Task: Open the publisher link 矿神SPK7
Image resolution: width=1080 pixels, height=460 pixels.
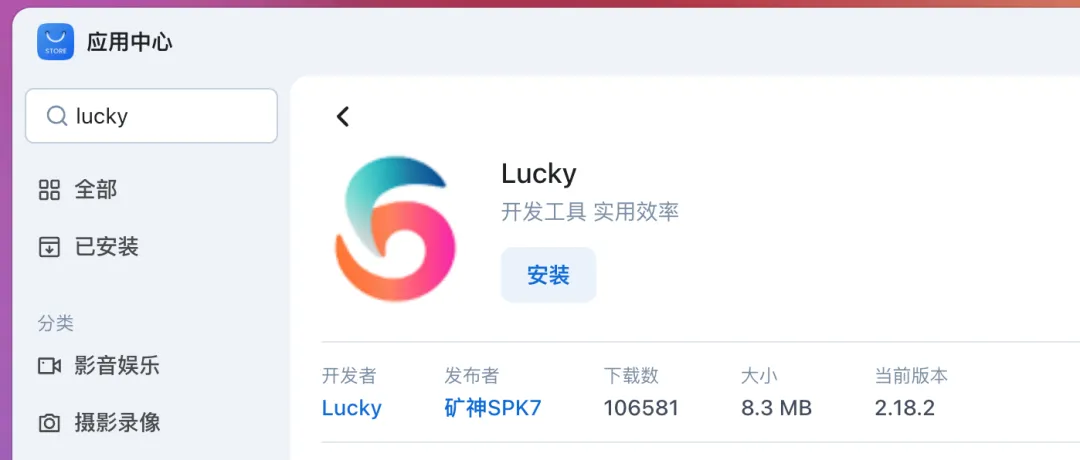Action: (492, 408)
